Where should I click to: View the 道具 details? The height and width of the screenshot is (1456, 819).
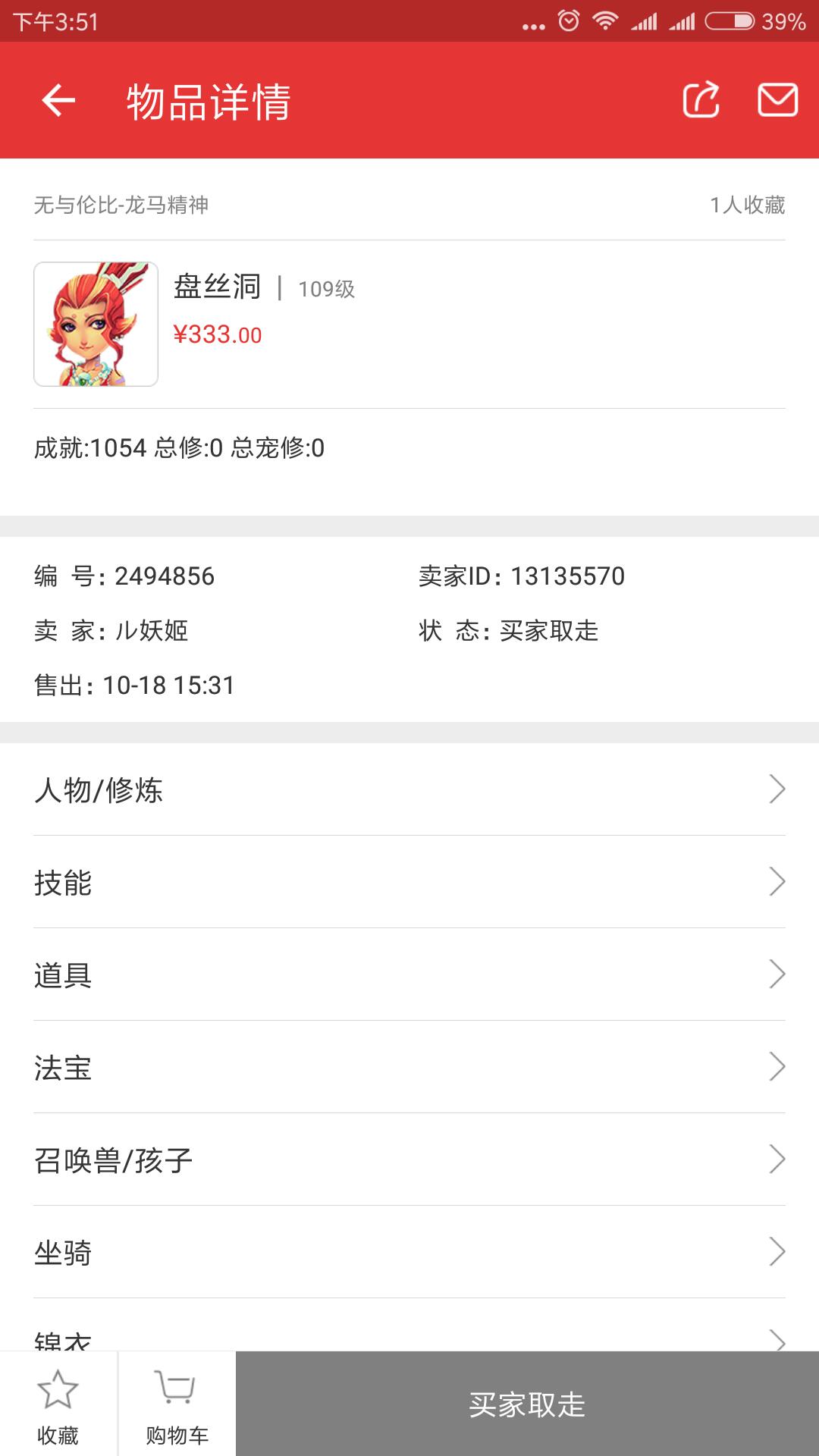click(409, 974)
